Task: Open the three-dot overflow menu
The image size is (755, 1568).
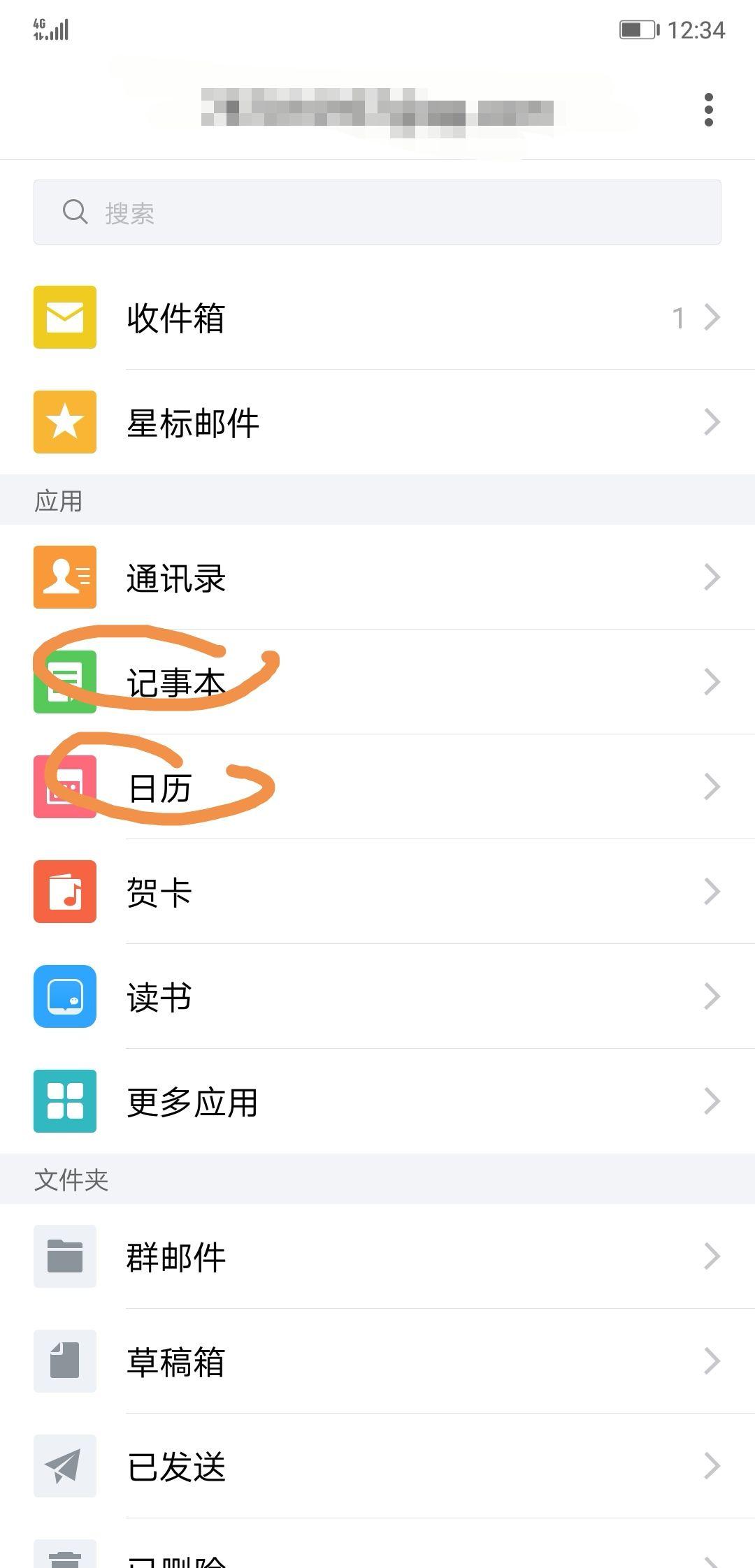Action: pos(708,110)
